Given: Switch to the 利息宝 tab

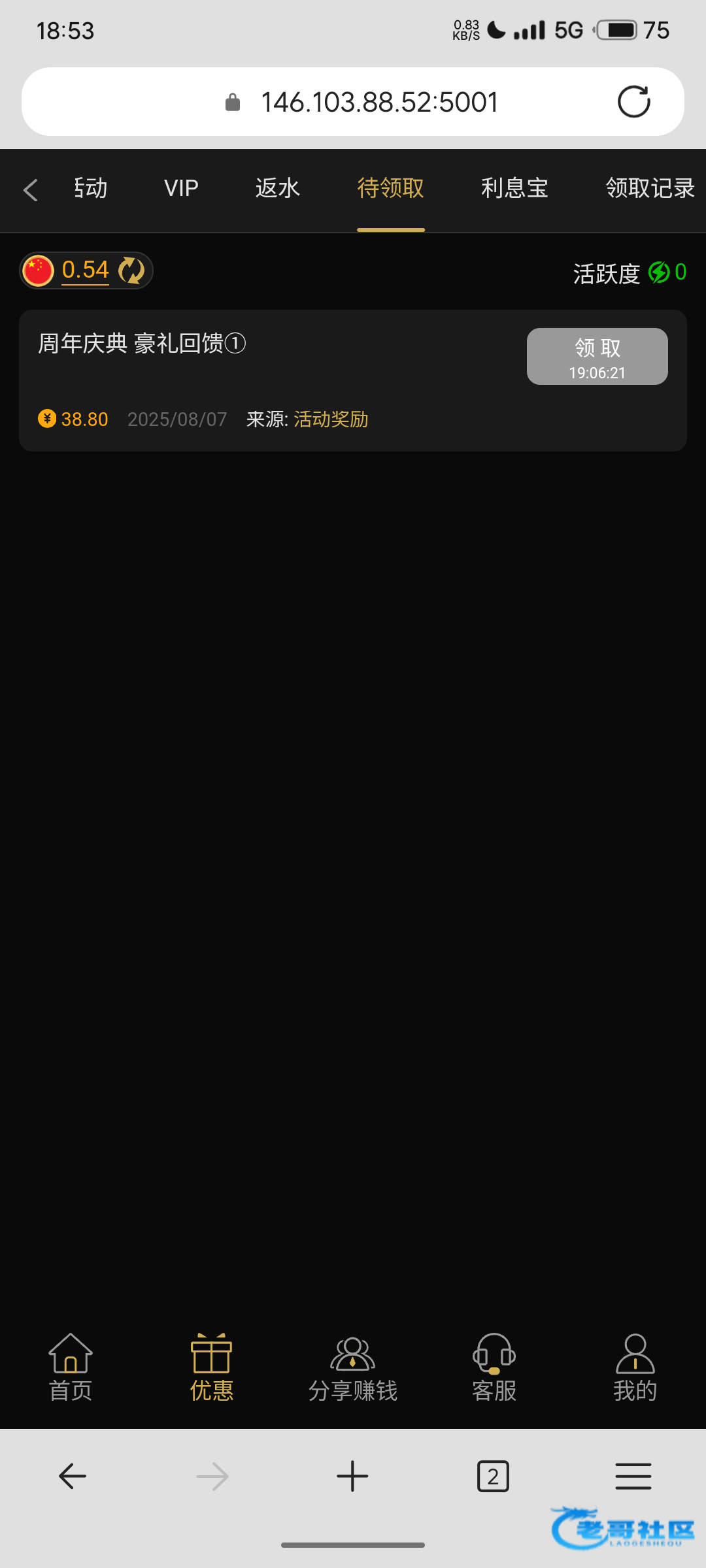Looking at the screenshot, I should click(514, 189).
